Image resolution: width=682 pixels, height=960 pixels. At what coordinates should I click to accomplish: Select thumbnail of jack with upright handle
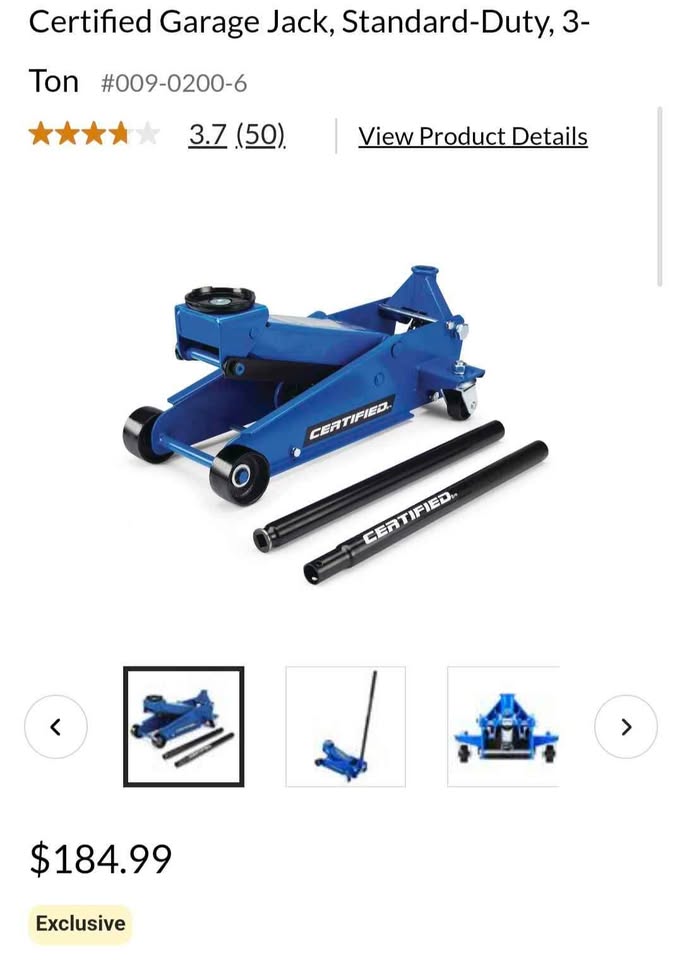(345, 727)
